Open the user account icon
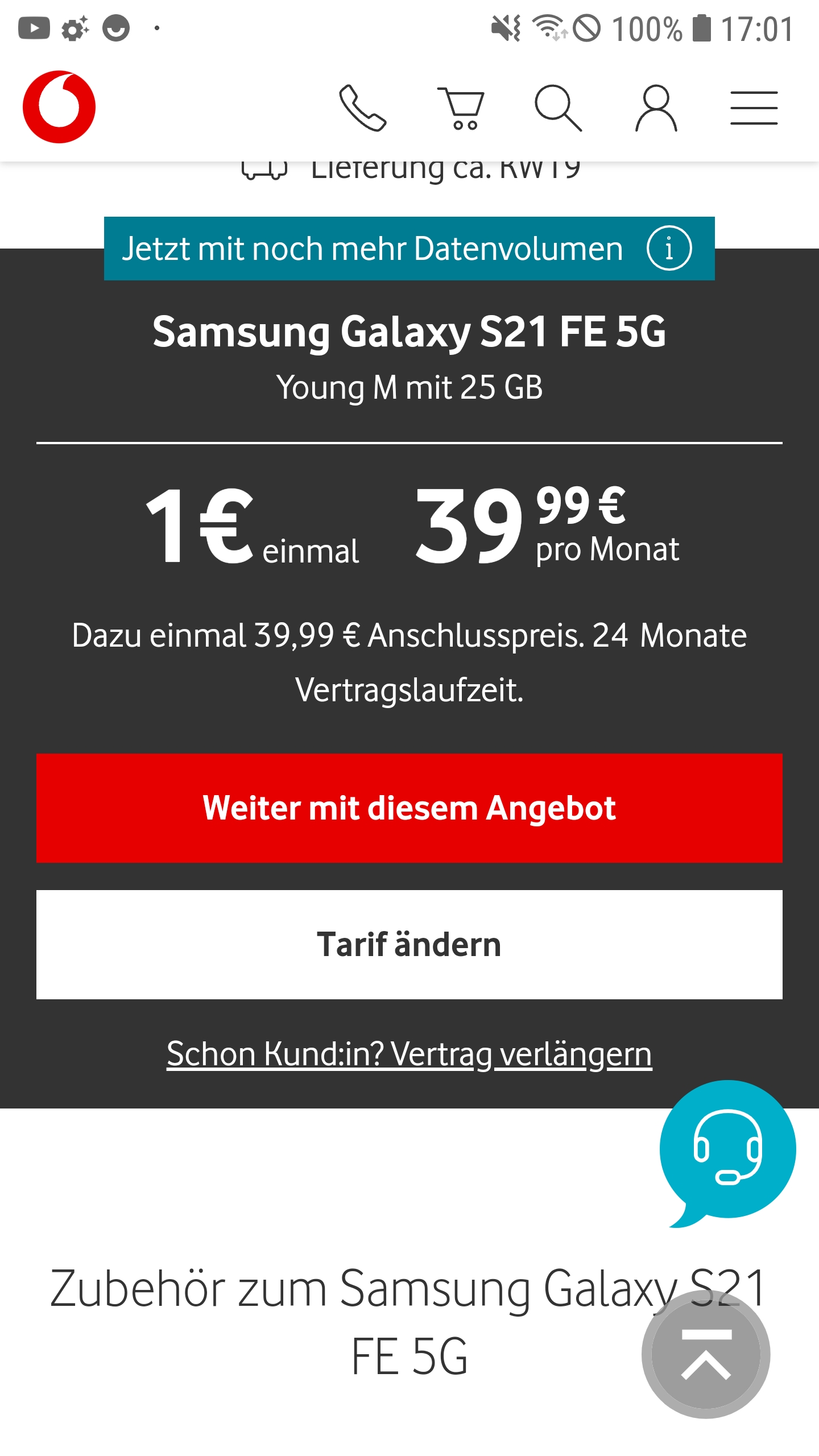819x1456 pixels. (x=656, y=108)
